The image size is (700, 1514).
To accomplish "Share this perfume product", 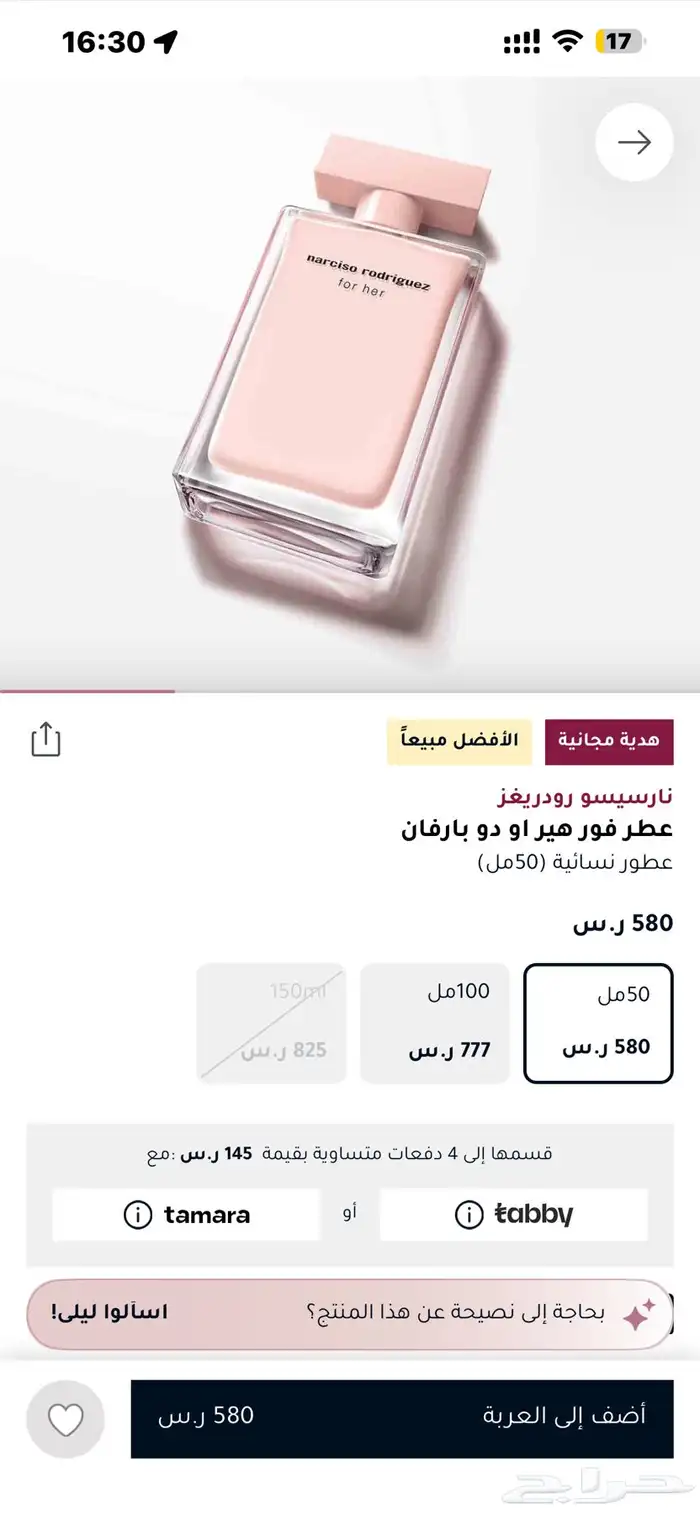I will point(46,740).
